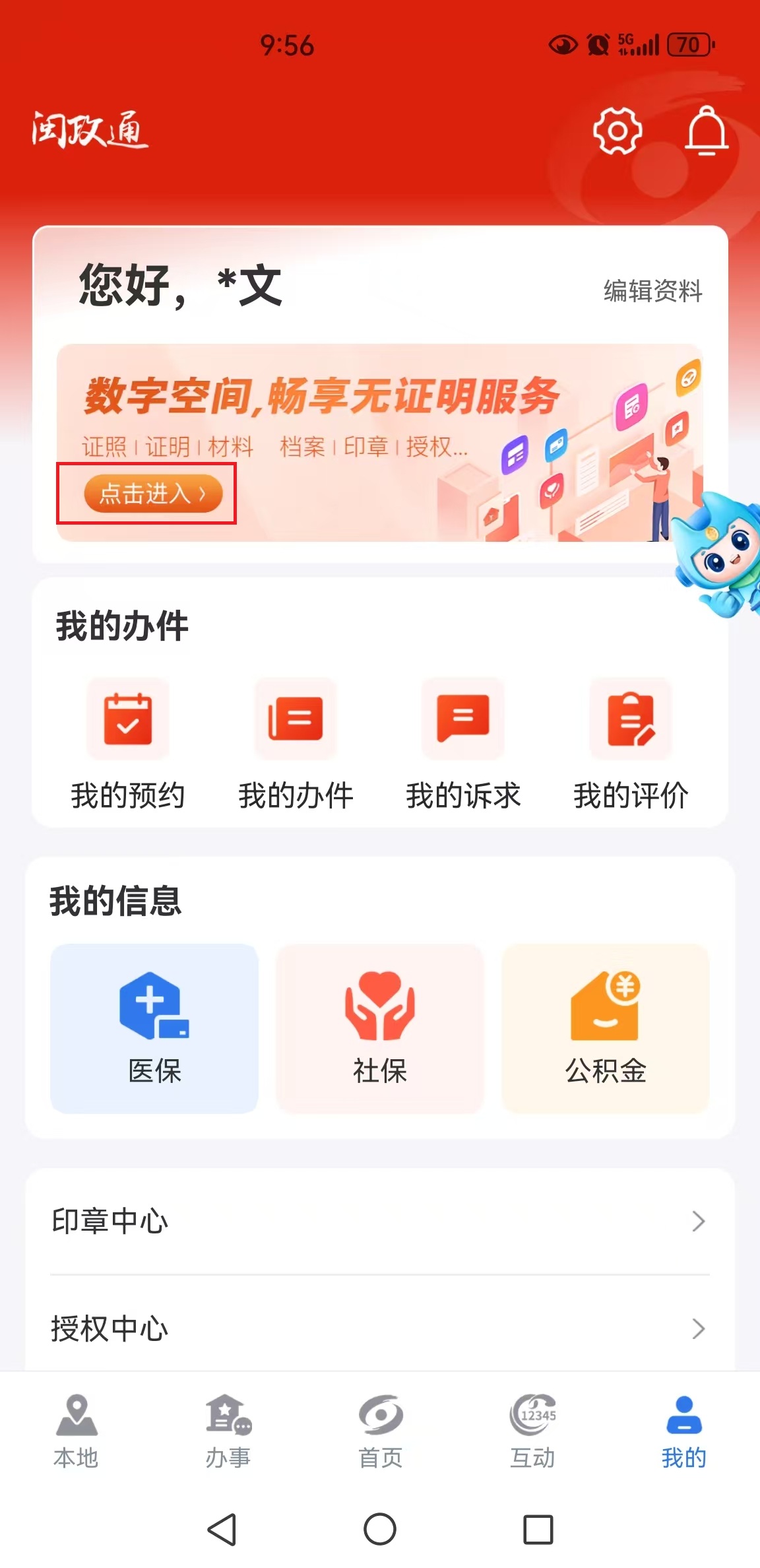Click the notification bell icon

[x=708, y=130]
